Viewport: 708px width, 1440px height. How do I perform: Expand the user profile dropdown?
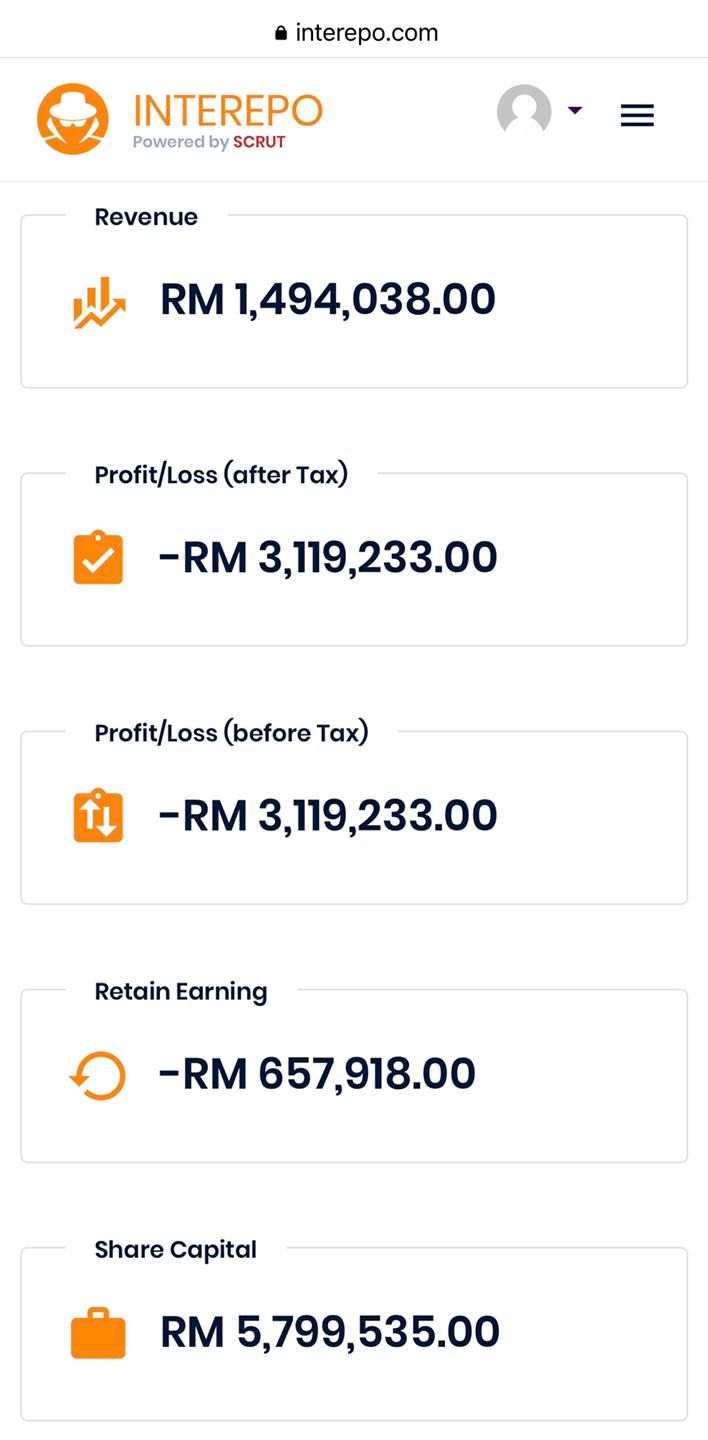(575, 110)
